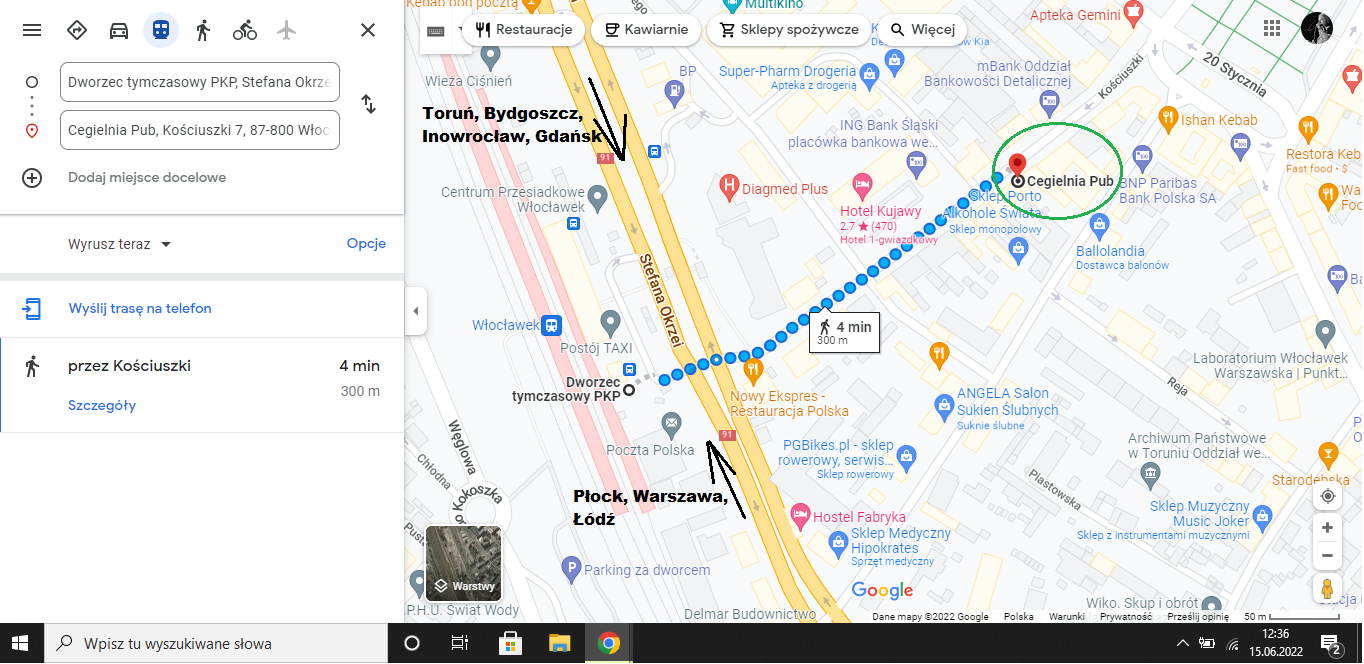The width and height of the screenshot is (1364, 664).
Task: Filter the map by Restauracje
Action: click(x=524, y=30)
